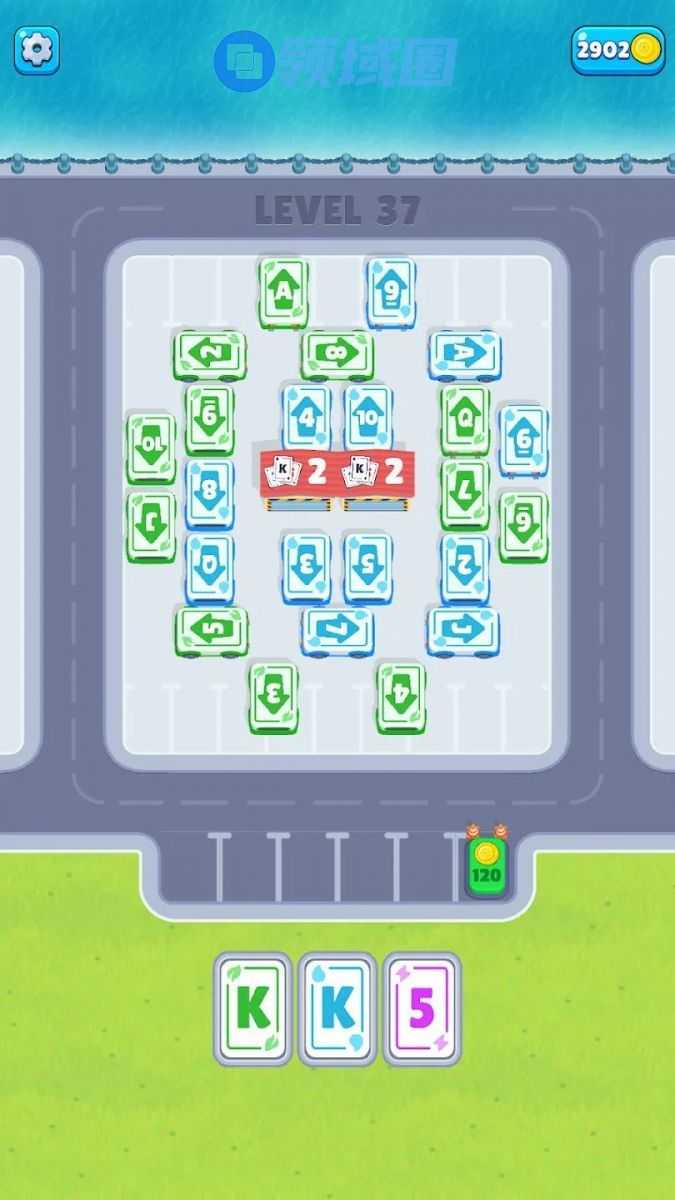Tap the green 10 car
The width and height of the screenshot is (675, 1200).
click(x=151, y=447)
